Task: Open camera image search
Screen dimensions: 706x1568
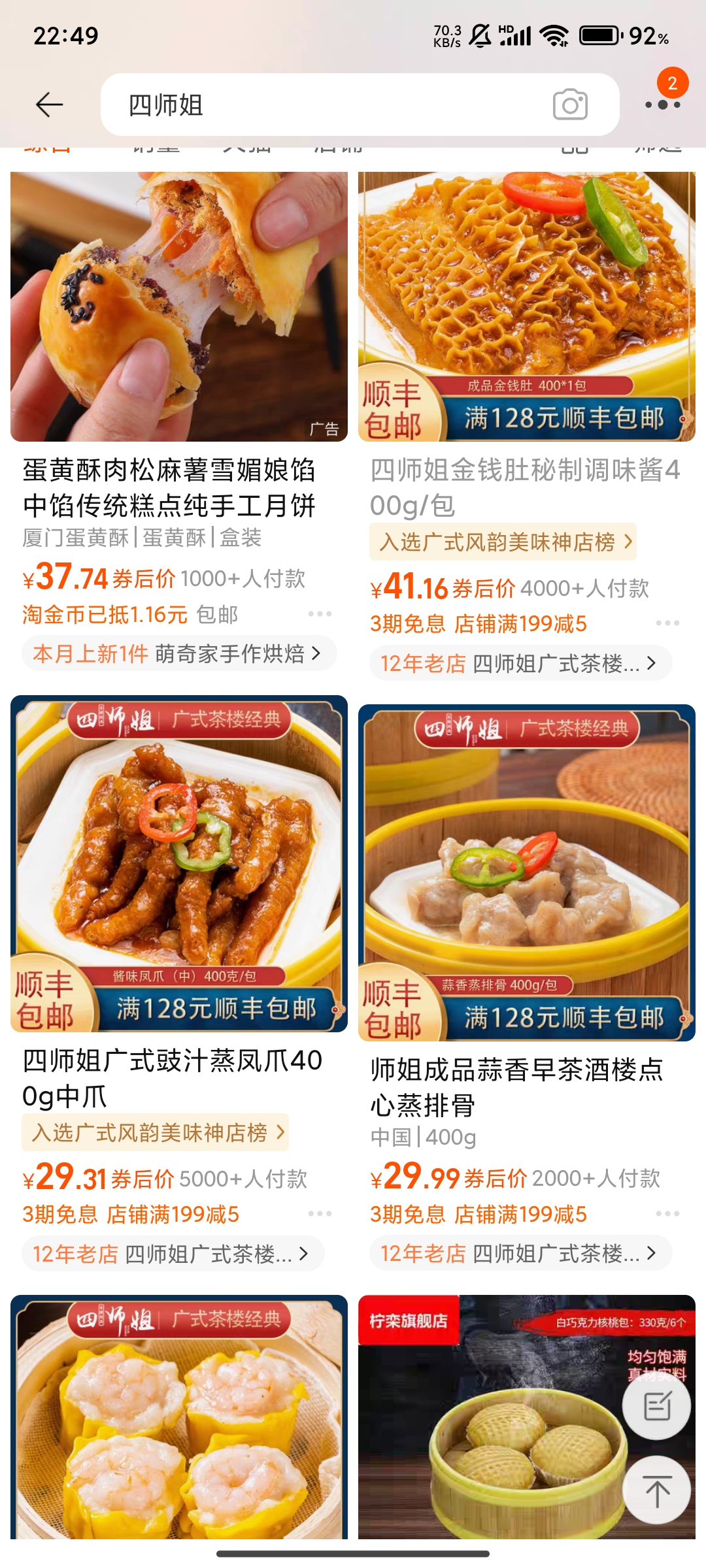Action: (x=570, y=105)
